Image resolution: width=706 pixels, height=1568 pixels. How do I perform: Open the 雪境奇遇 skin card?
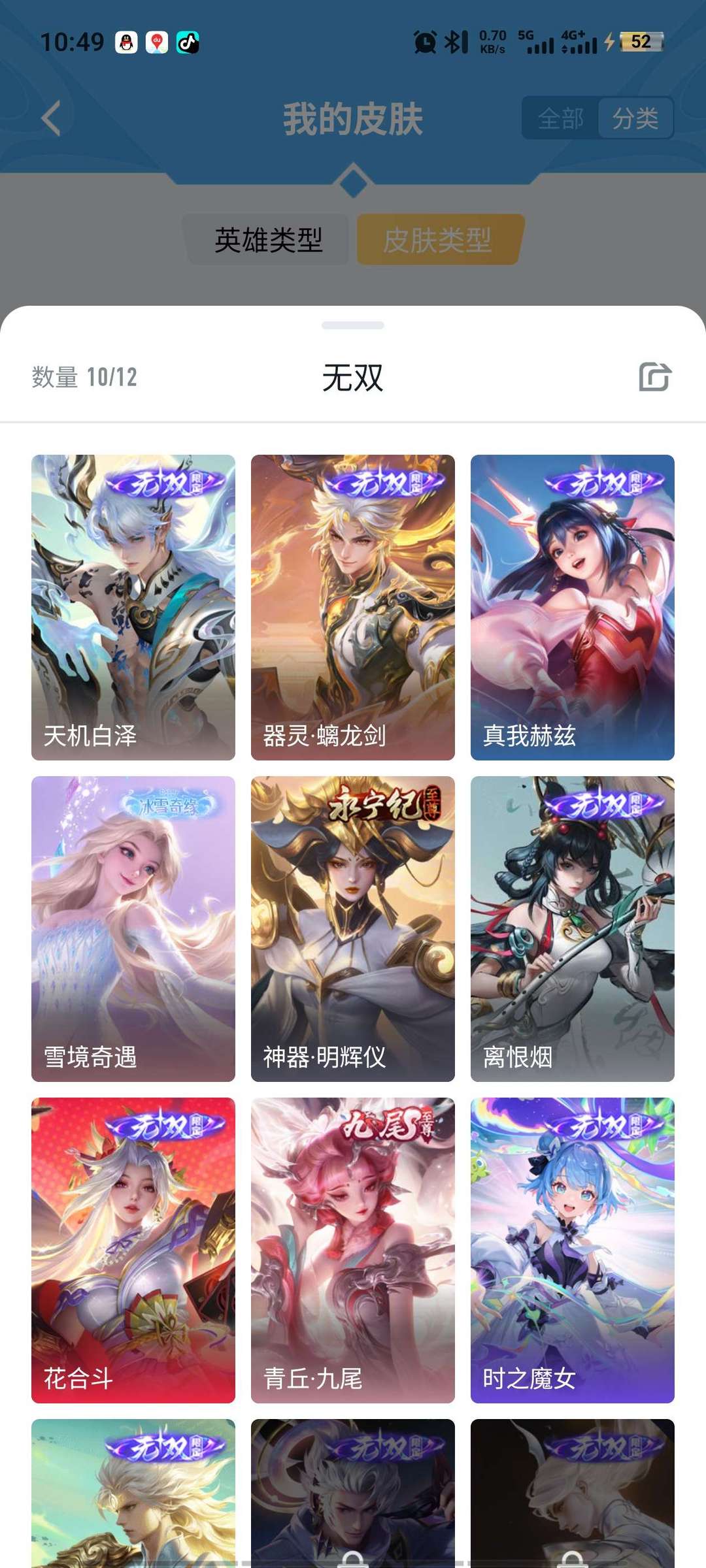tap(133, 929)
